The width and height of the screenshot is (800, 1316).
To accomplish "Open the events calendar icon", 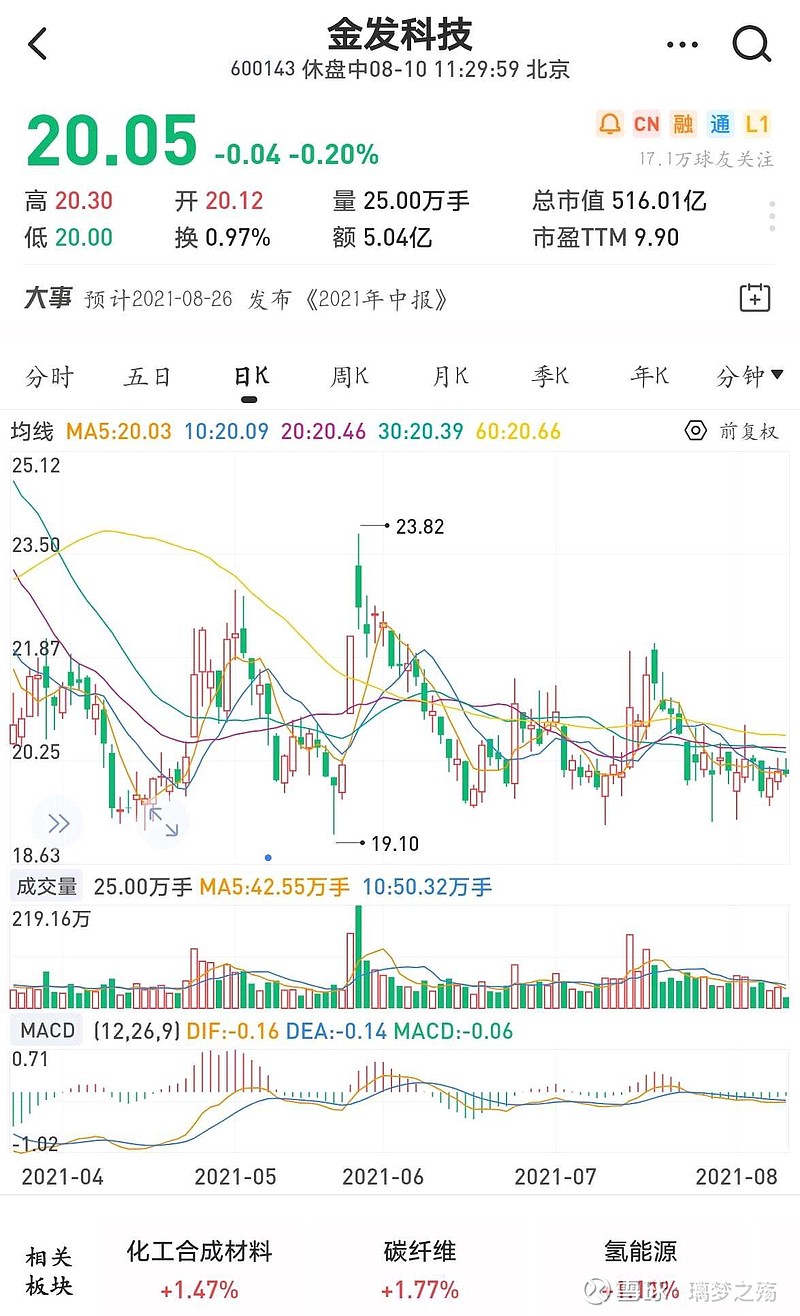I will pyautogui.click(x=754, y=297).
